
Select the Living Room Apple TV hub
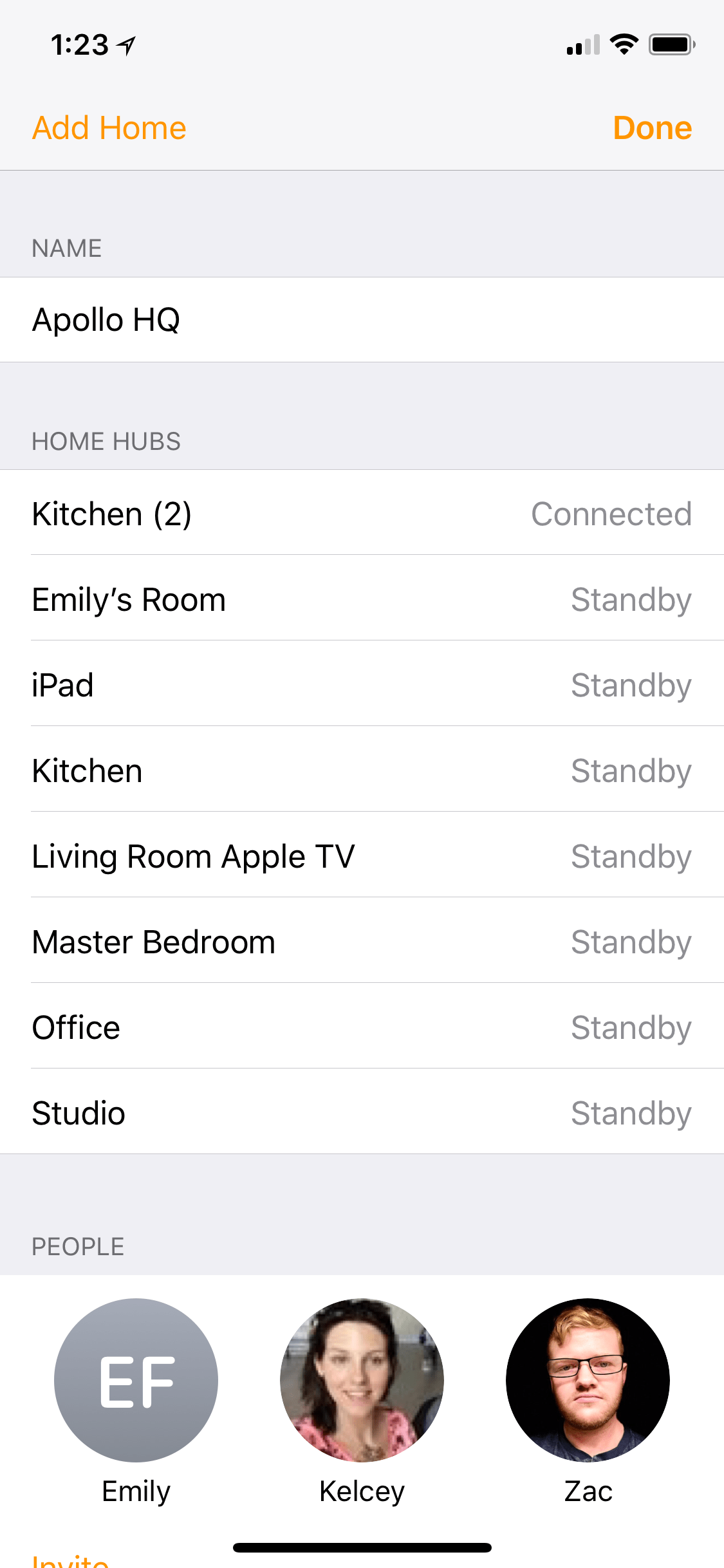(362, 856)
